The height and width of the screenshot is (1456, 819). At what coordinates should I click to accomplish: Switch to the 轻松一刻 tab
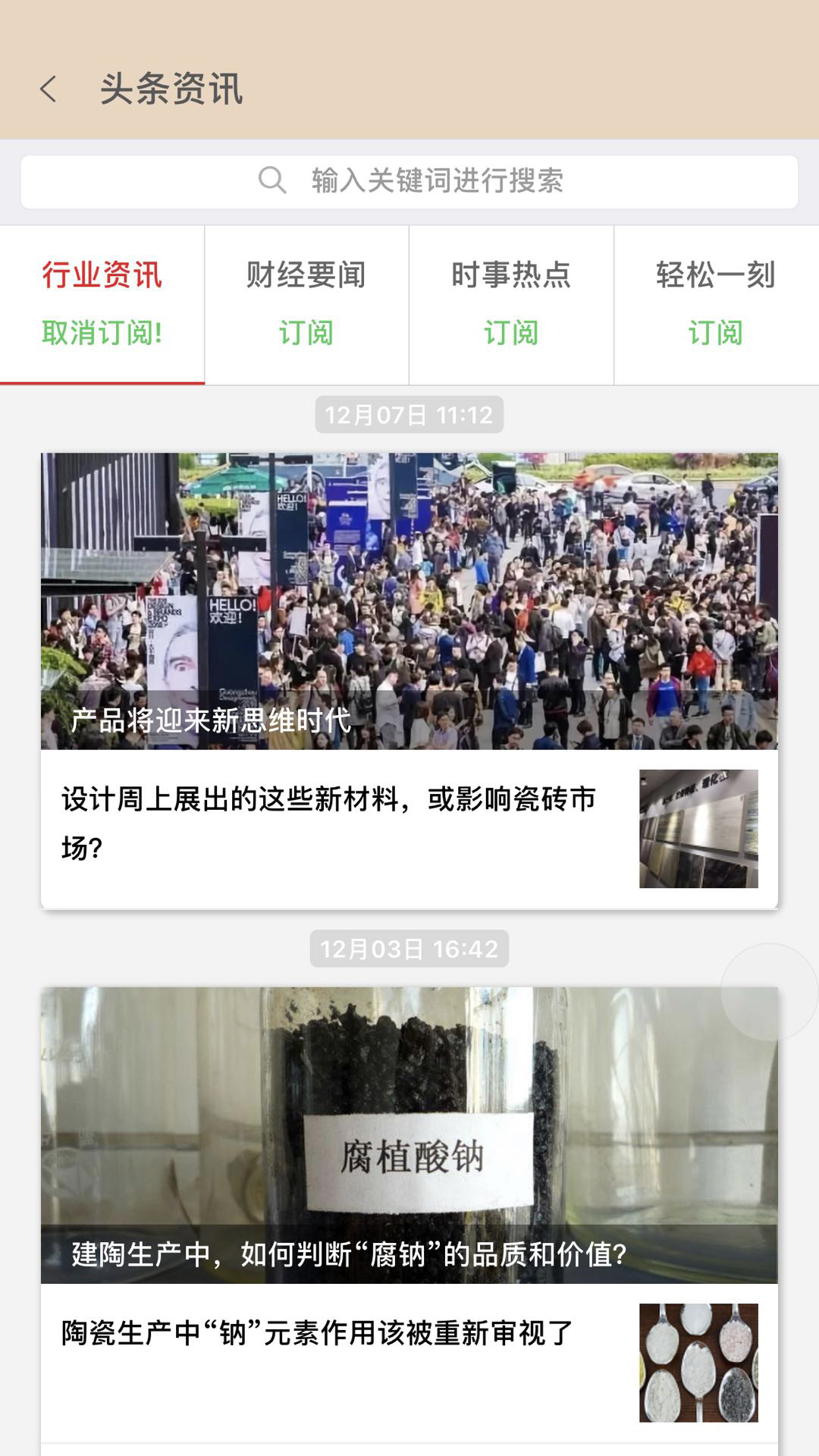click(x=715, y=275)
